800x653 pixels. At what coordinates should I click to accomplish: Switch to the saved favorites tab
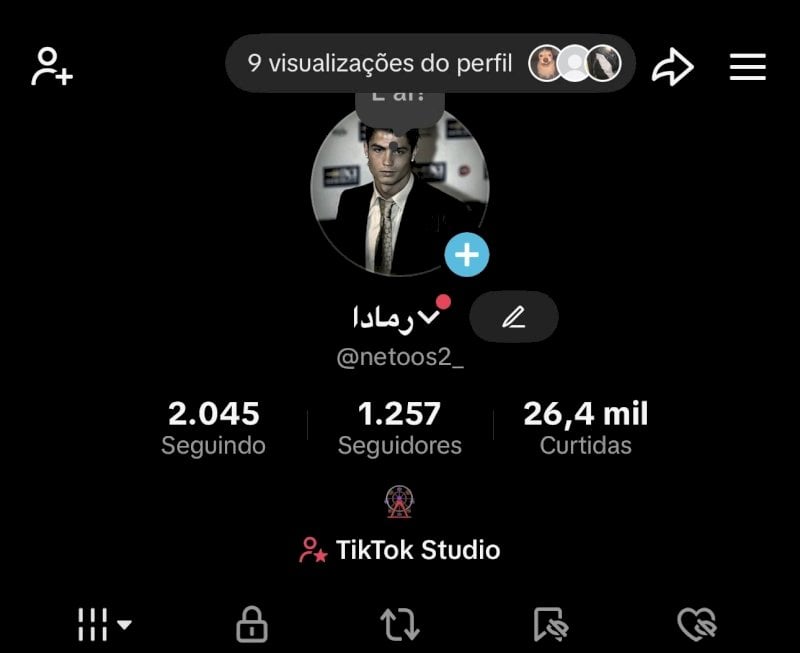(550, 625)
